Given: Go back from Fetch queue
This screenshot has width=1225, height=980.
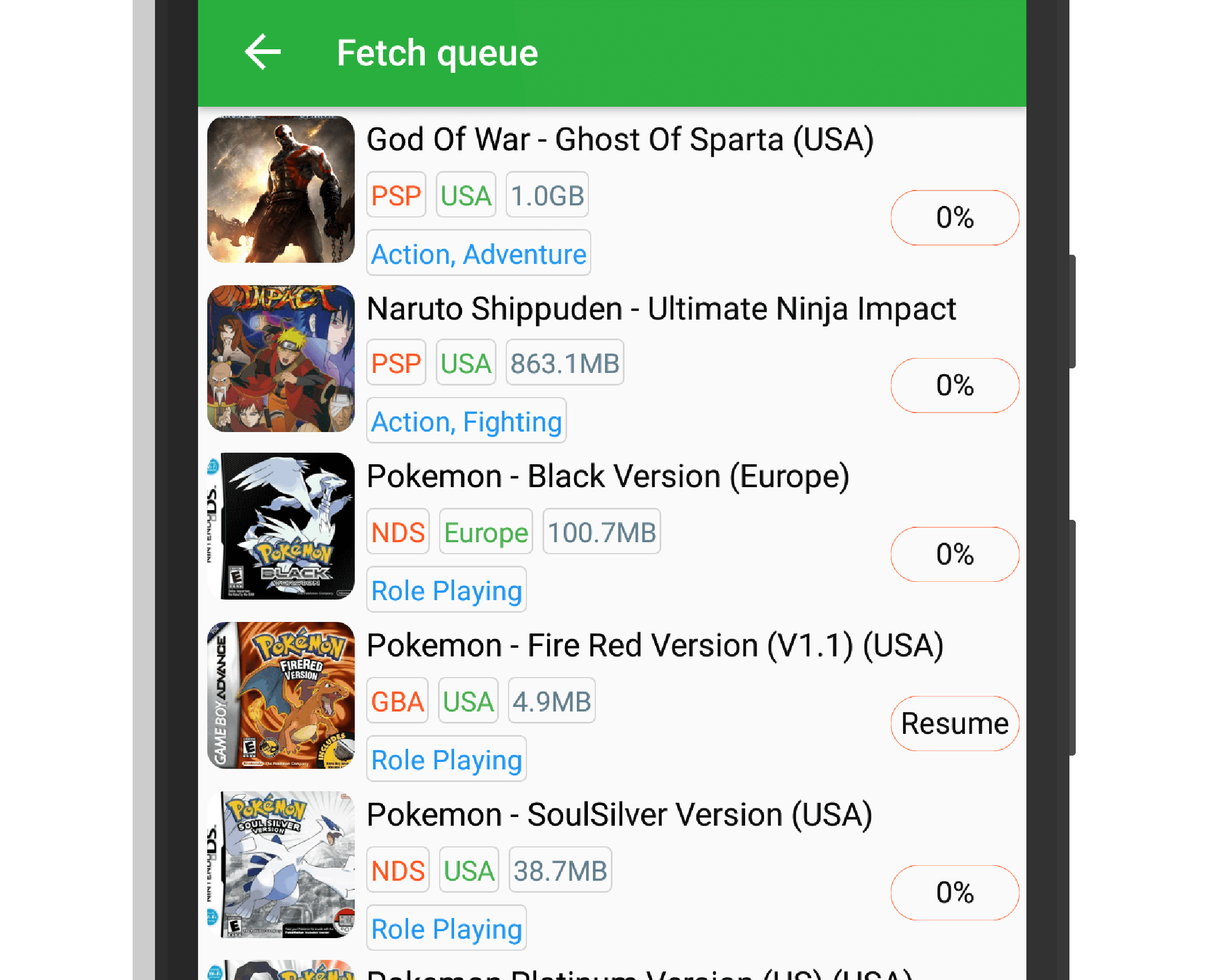Looking at the screenshot, I should click(263, 53).
